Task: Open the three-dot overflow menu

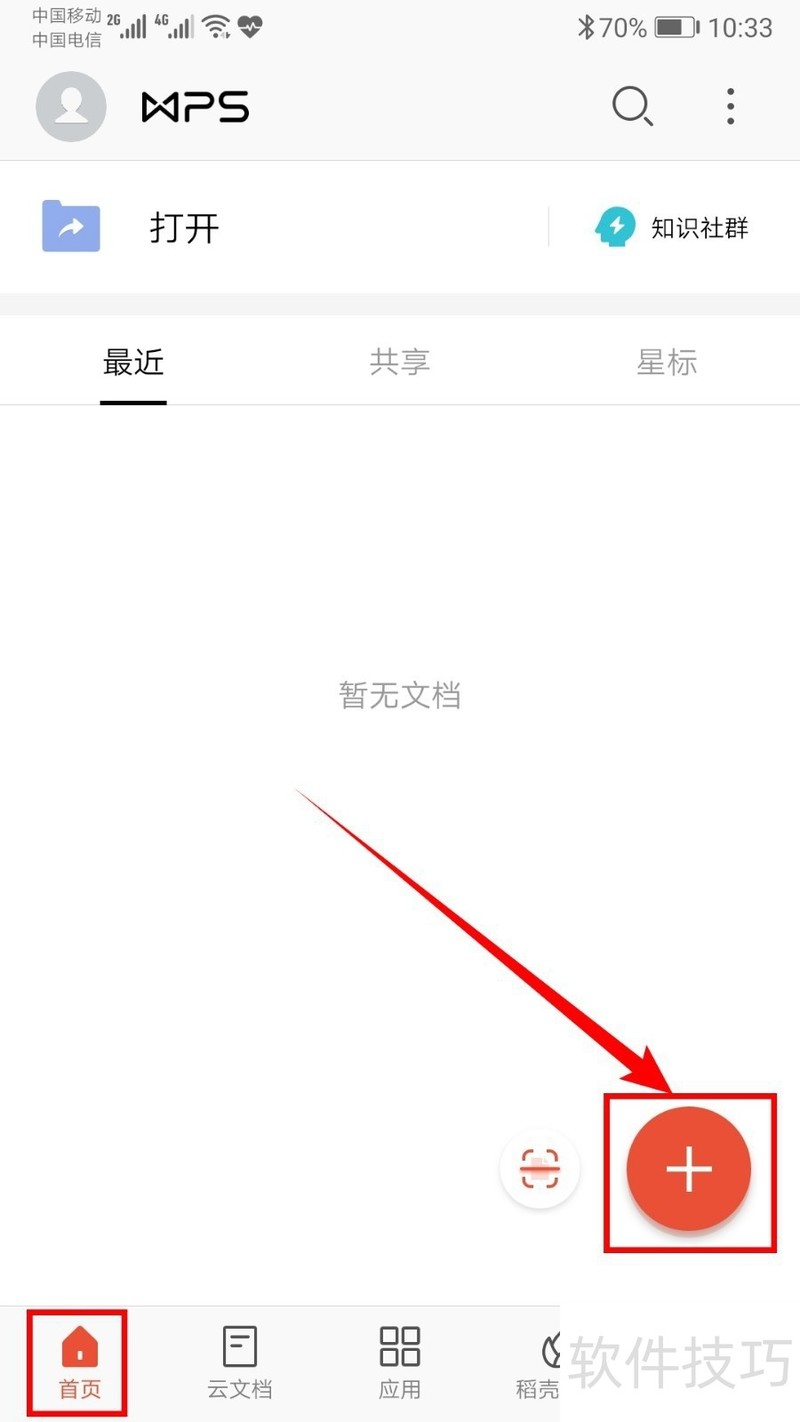Action: (731, 106)
